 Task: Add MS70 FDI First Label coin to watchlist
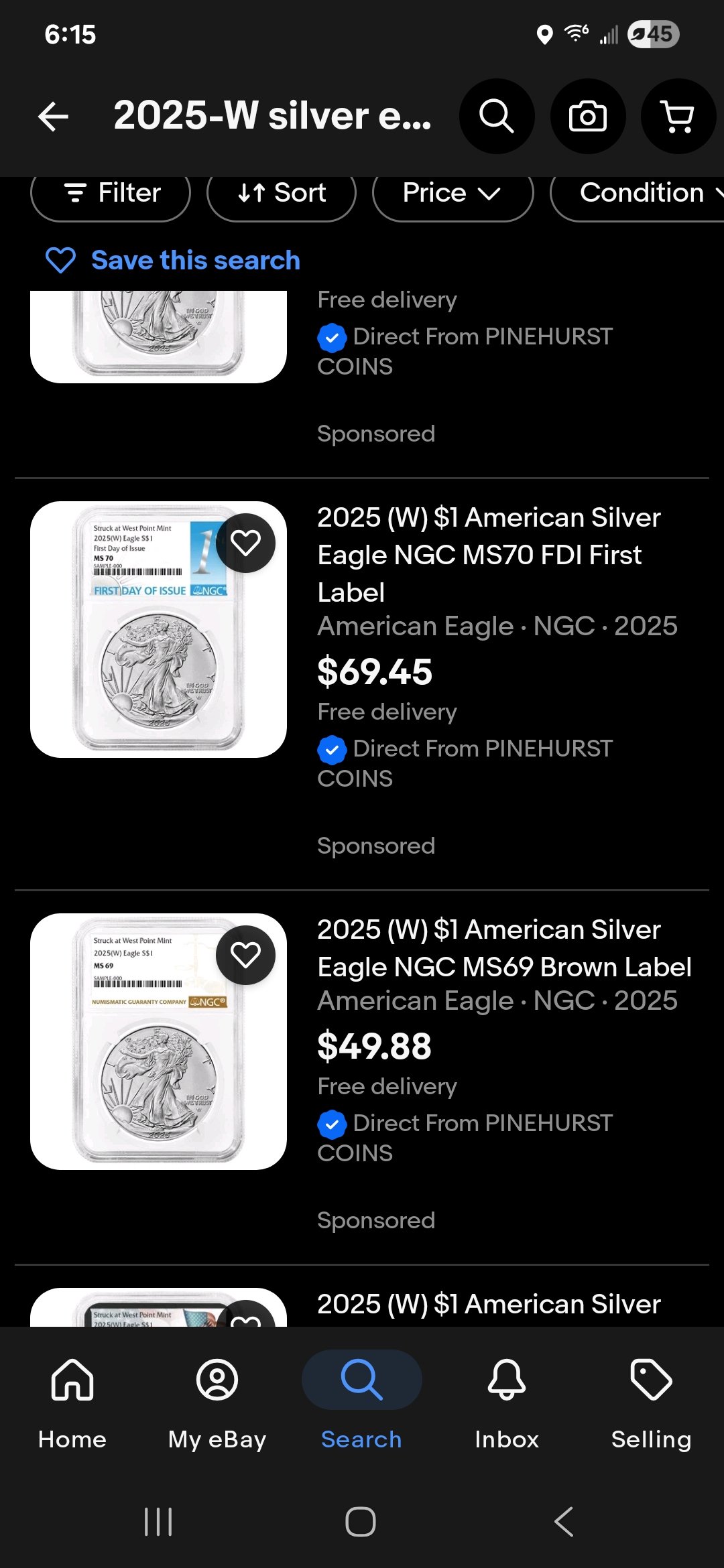[245, 543]
